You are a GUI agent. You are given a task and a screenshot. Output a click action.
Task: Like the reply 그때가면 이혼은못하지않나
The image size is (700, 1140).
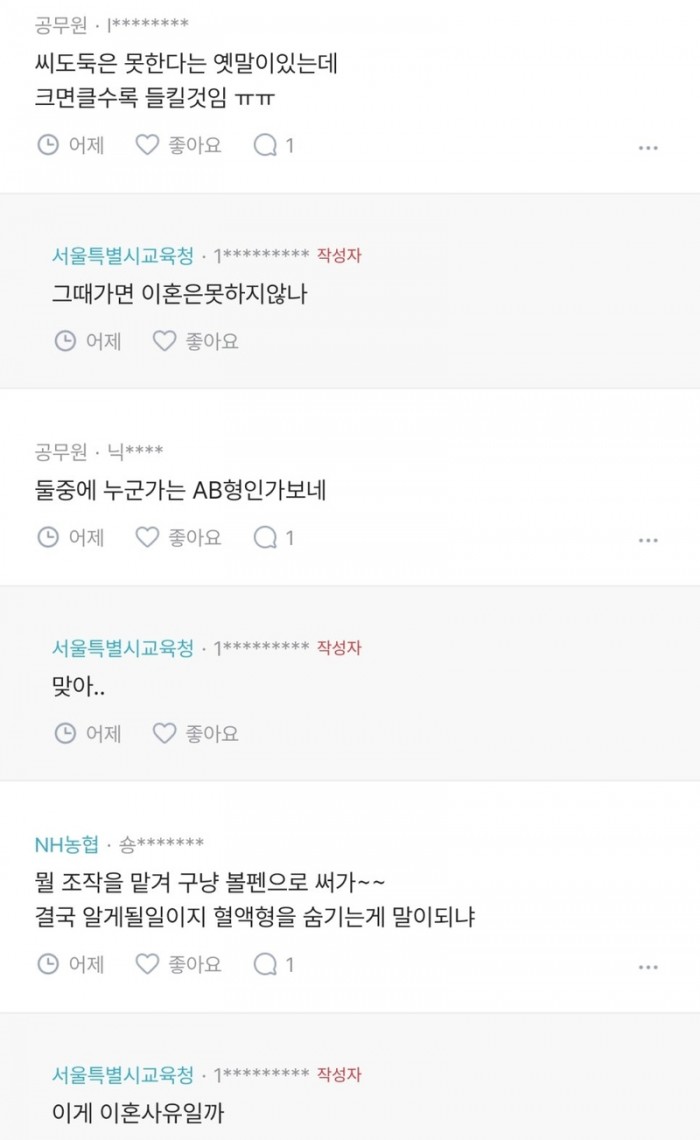point(196,341)
